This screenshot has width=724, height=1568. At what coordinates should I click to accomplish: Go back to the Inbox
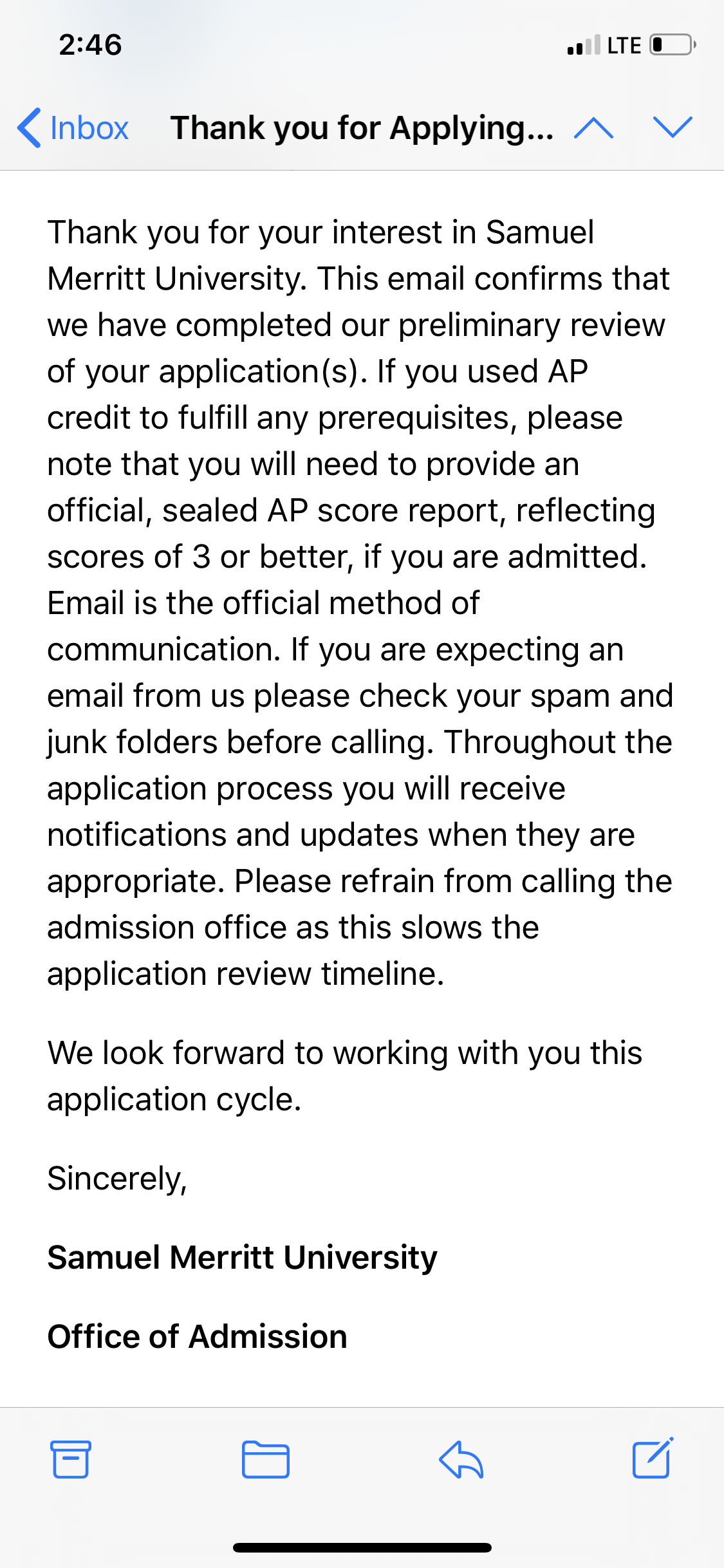pos(73,127)
